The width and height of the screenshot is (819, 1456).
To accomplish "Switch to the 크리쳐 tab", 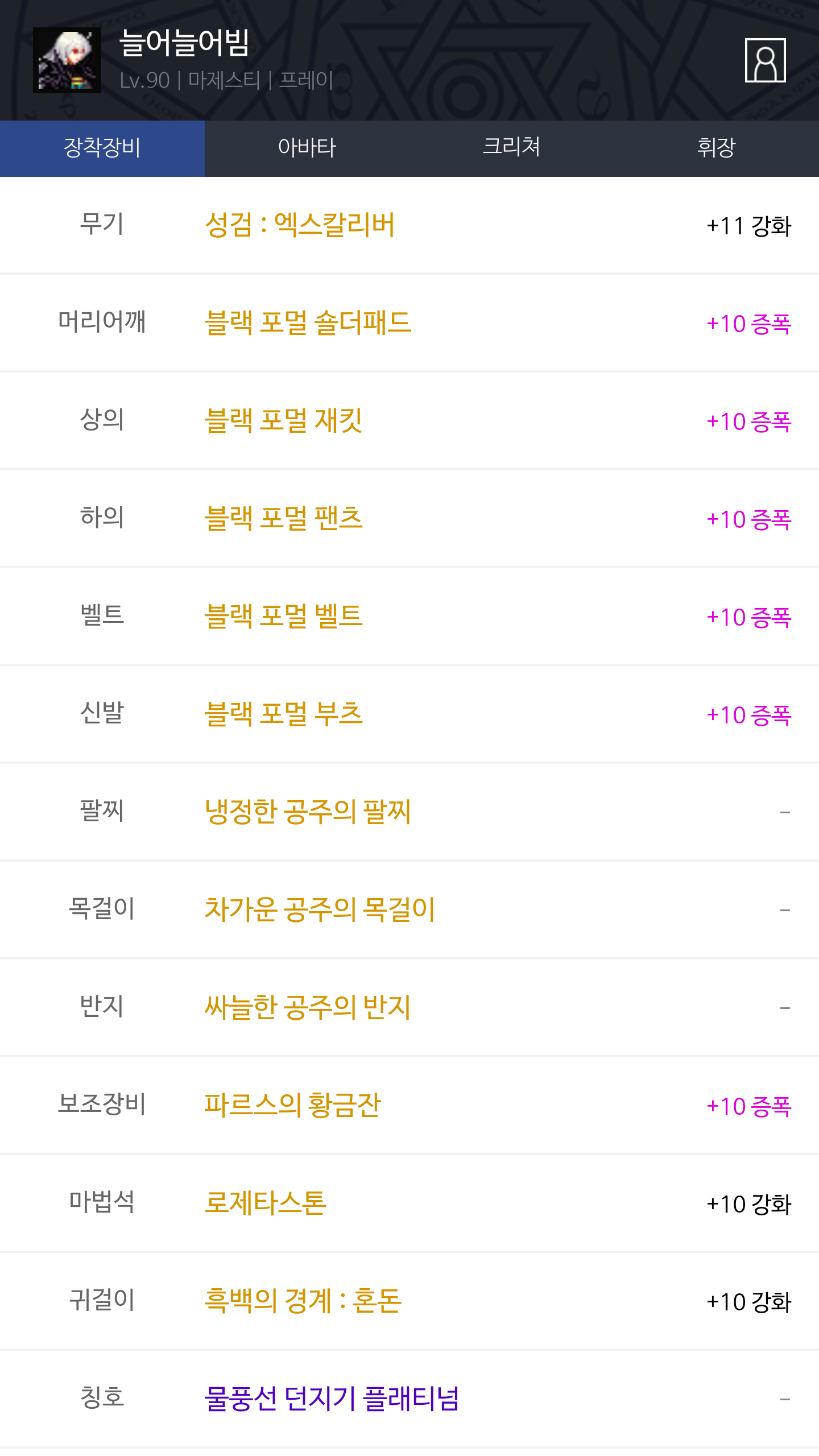I will (x=512, y=148).
